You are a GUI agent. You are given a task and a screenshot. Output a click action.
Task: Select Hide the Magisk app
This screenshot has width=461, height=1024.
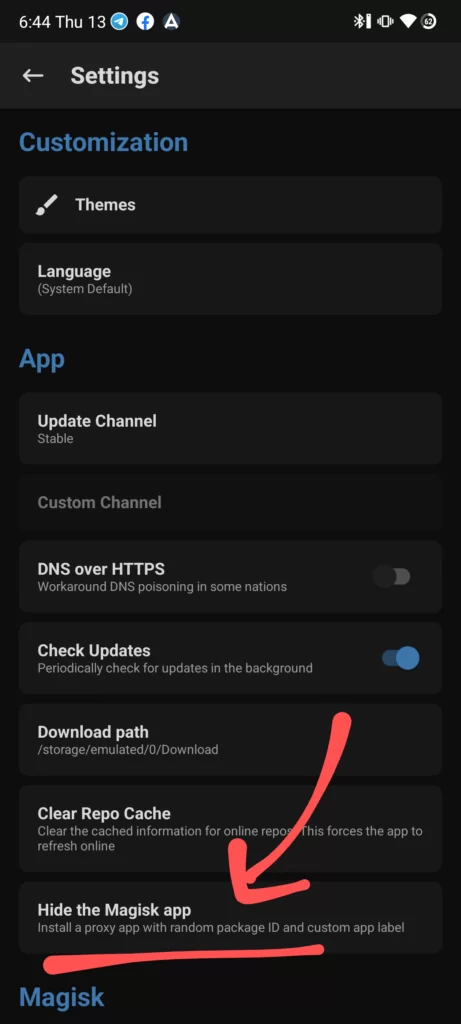(x=230, y=918)
